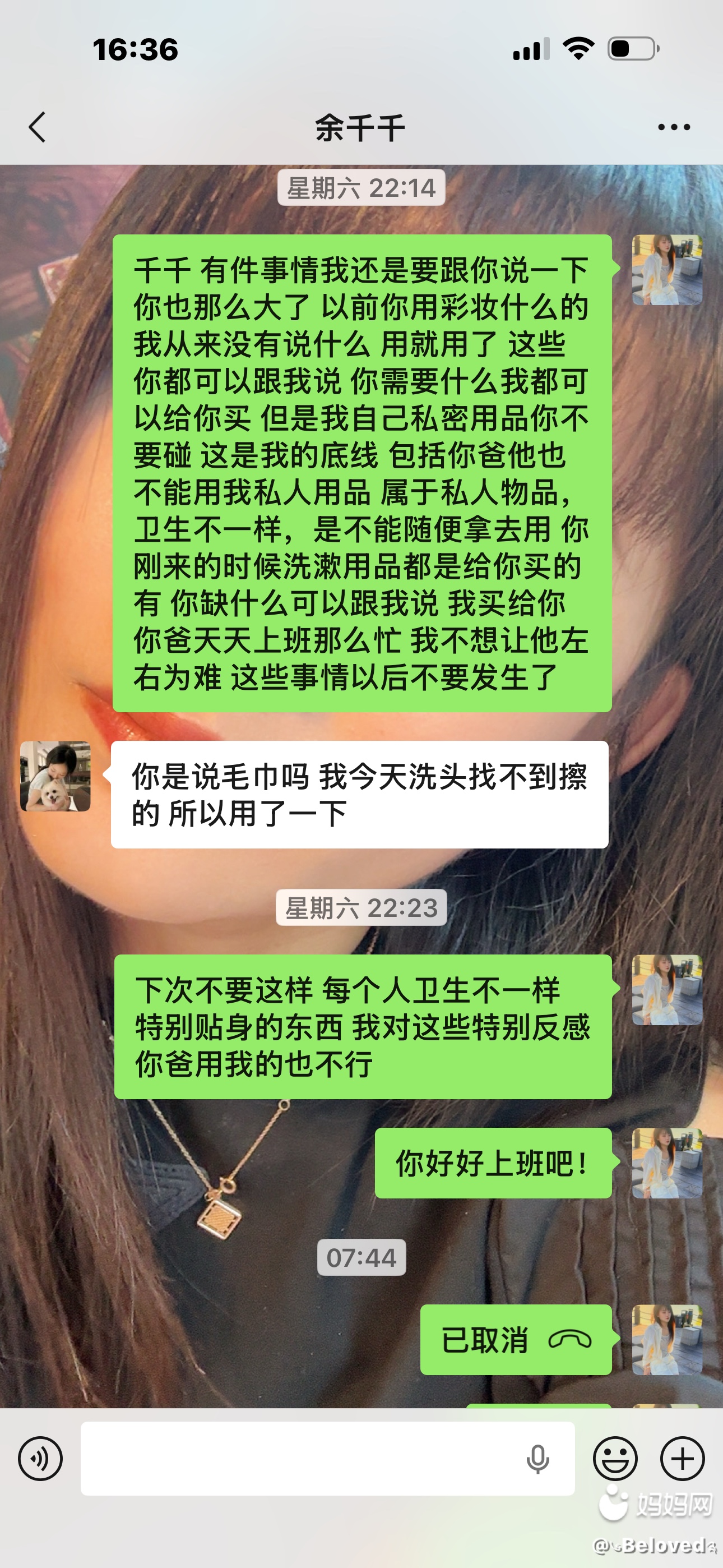
Task: Go back from the 余千千 chat
Action: [x=38, y=127]
